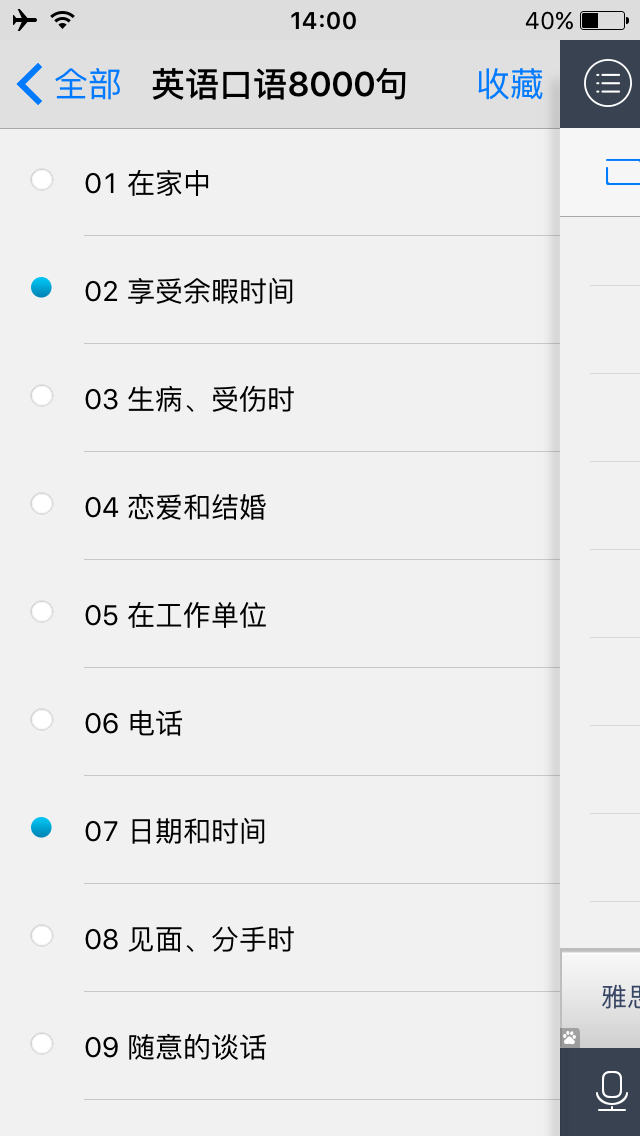Image resolution: width=640 pixels, height=1136 pixels.
Task: Tap the 收藏 button
Action: coord(510,85)
